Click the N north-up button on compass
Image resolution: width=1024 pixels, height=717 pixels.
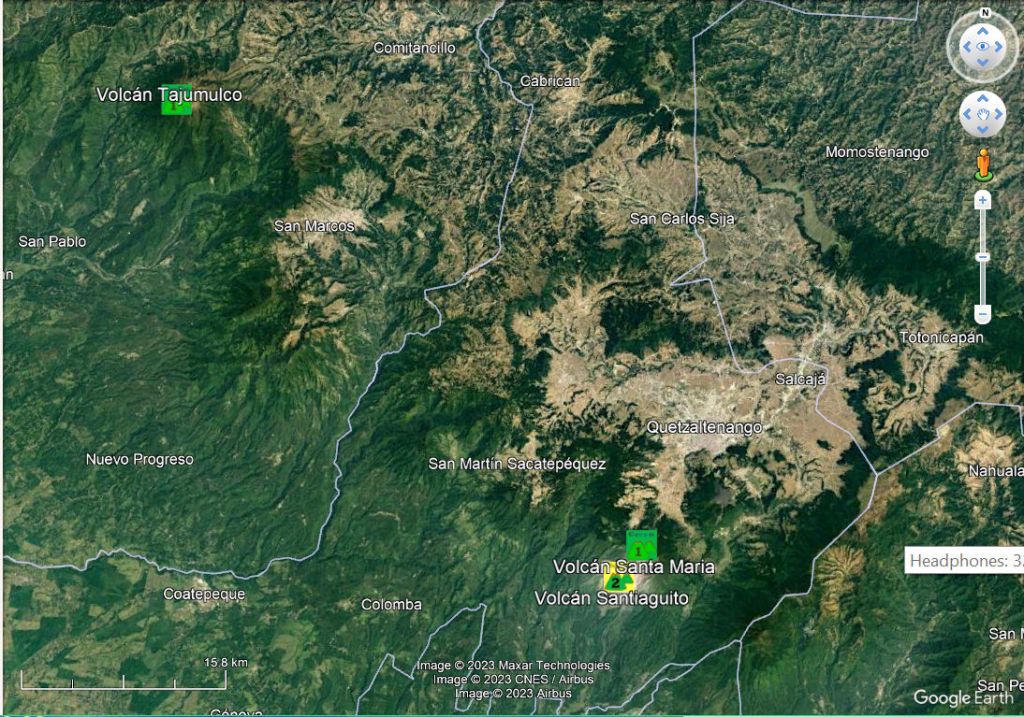coord(984,13)
